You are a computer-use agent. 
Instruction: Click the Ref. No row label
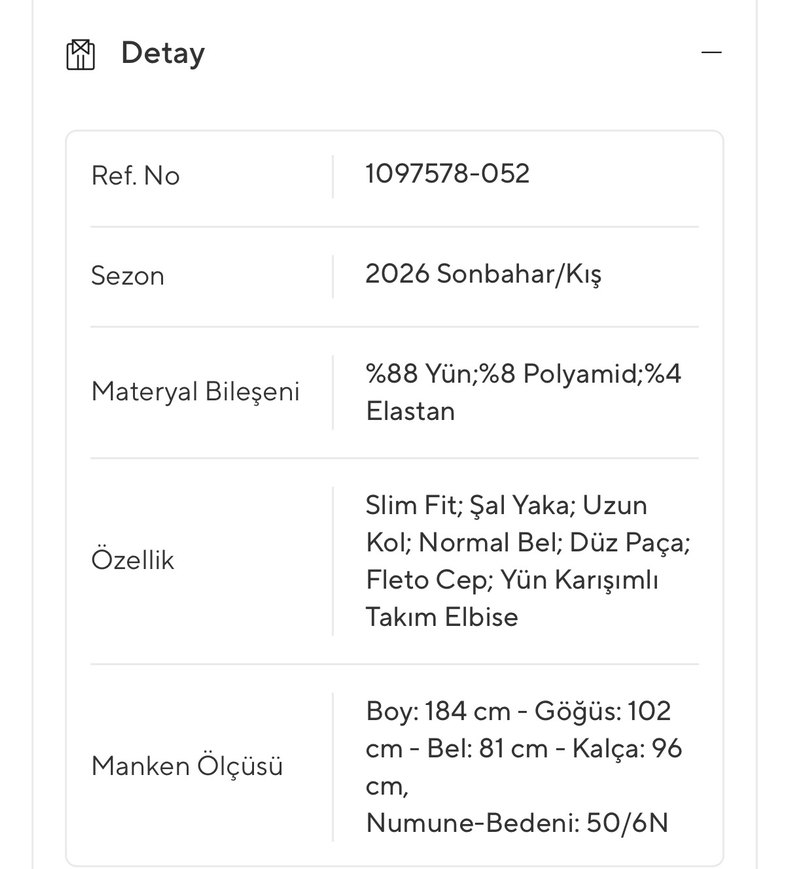136,176
